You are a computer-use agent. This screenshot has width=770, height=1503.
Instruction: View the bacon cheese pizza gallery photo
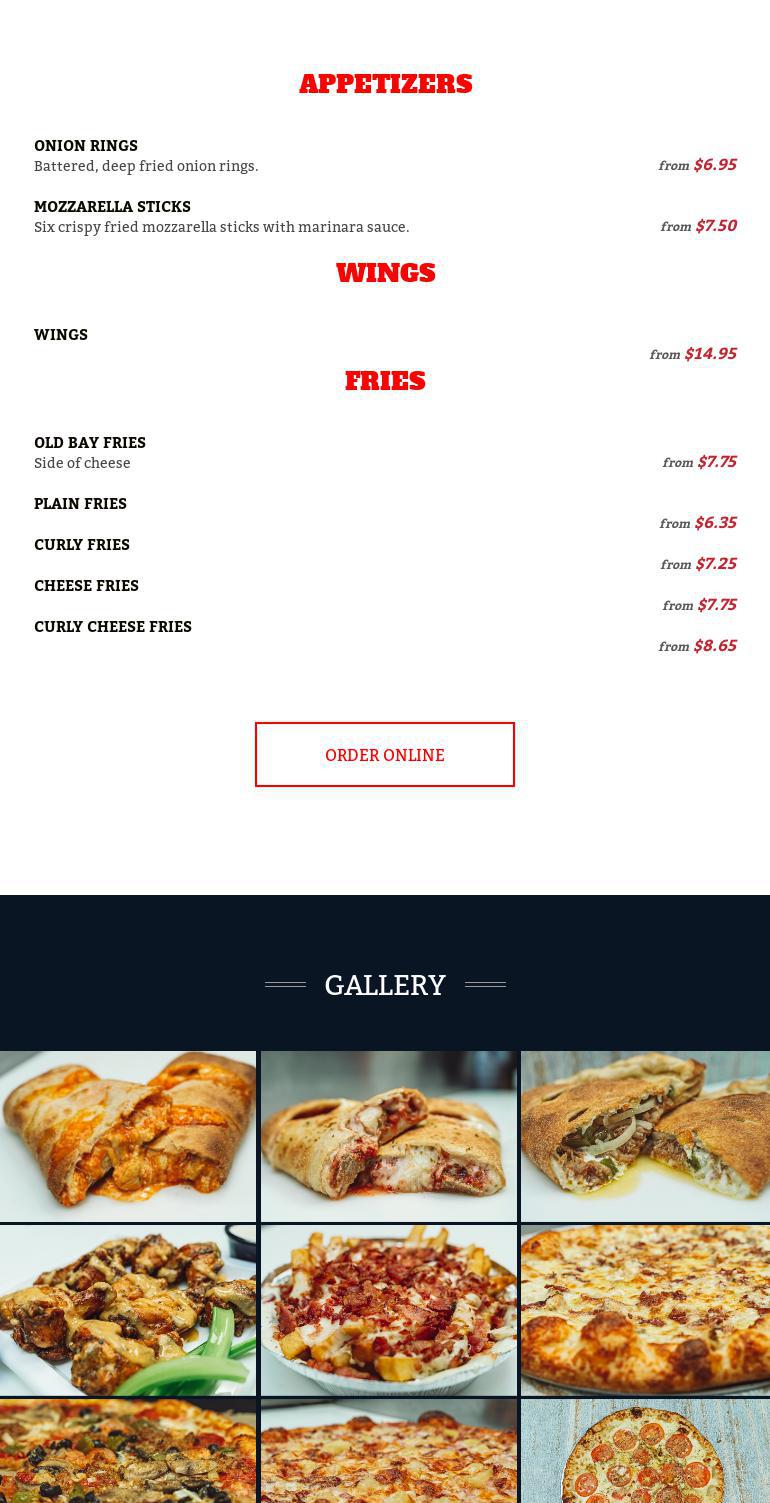(645, 1310)
